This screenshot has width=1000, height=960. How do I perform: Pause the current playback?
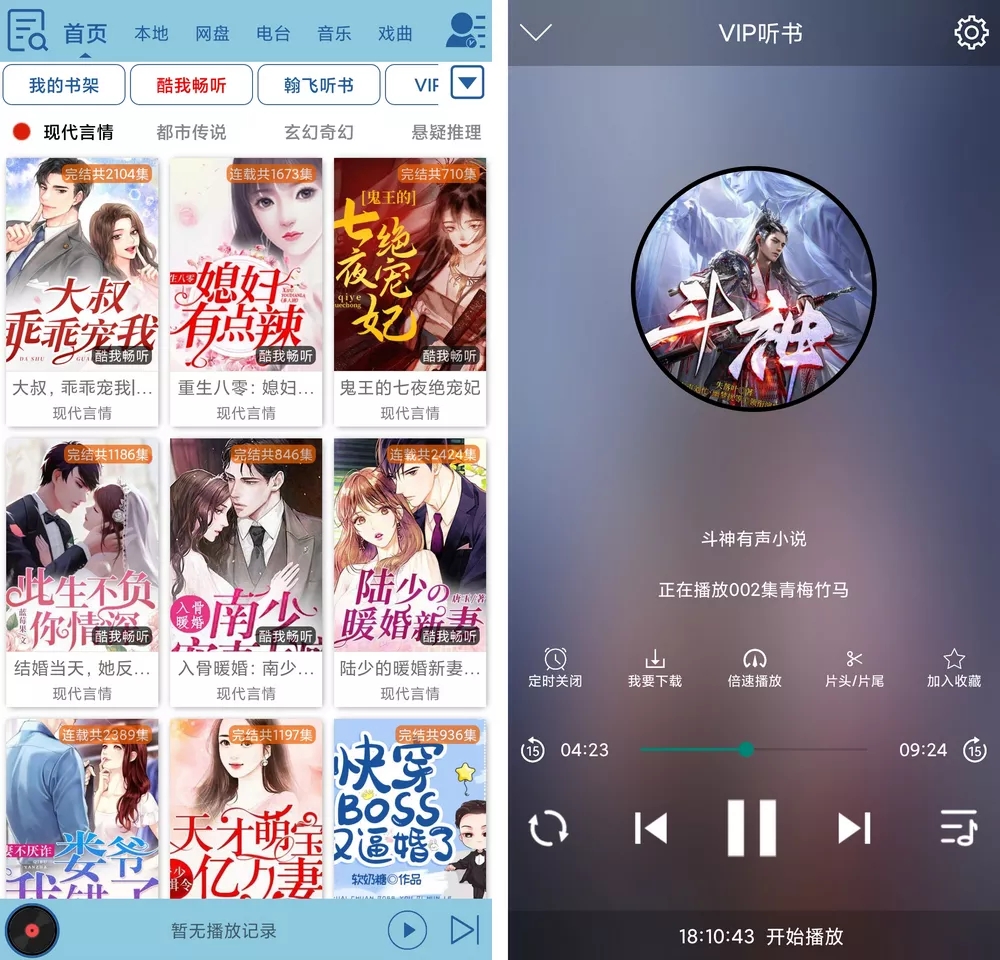751,828
